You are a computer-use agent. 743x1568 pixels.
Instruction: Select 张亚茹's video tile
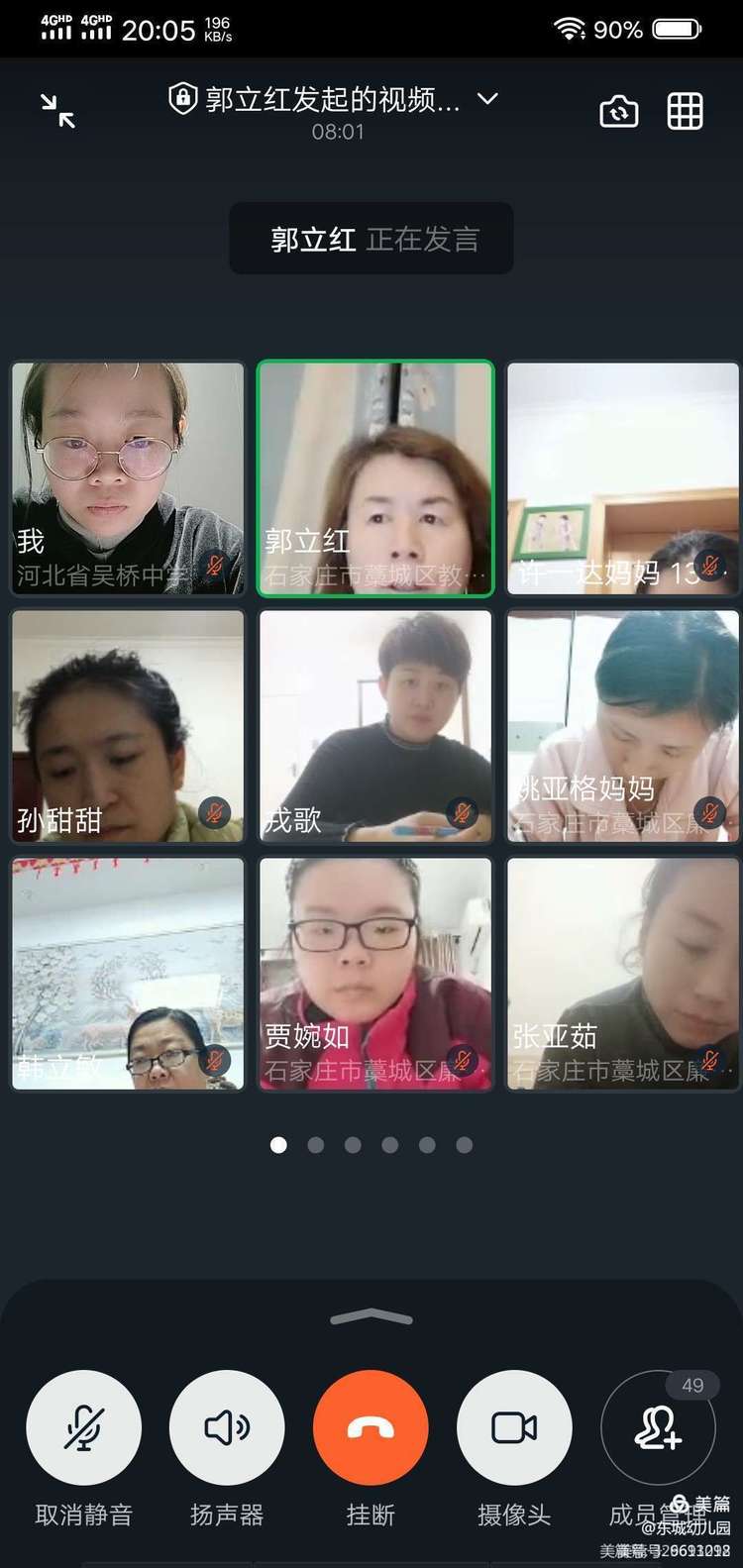[623, 974]
